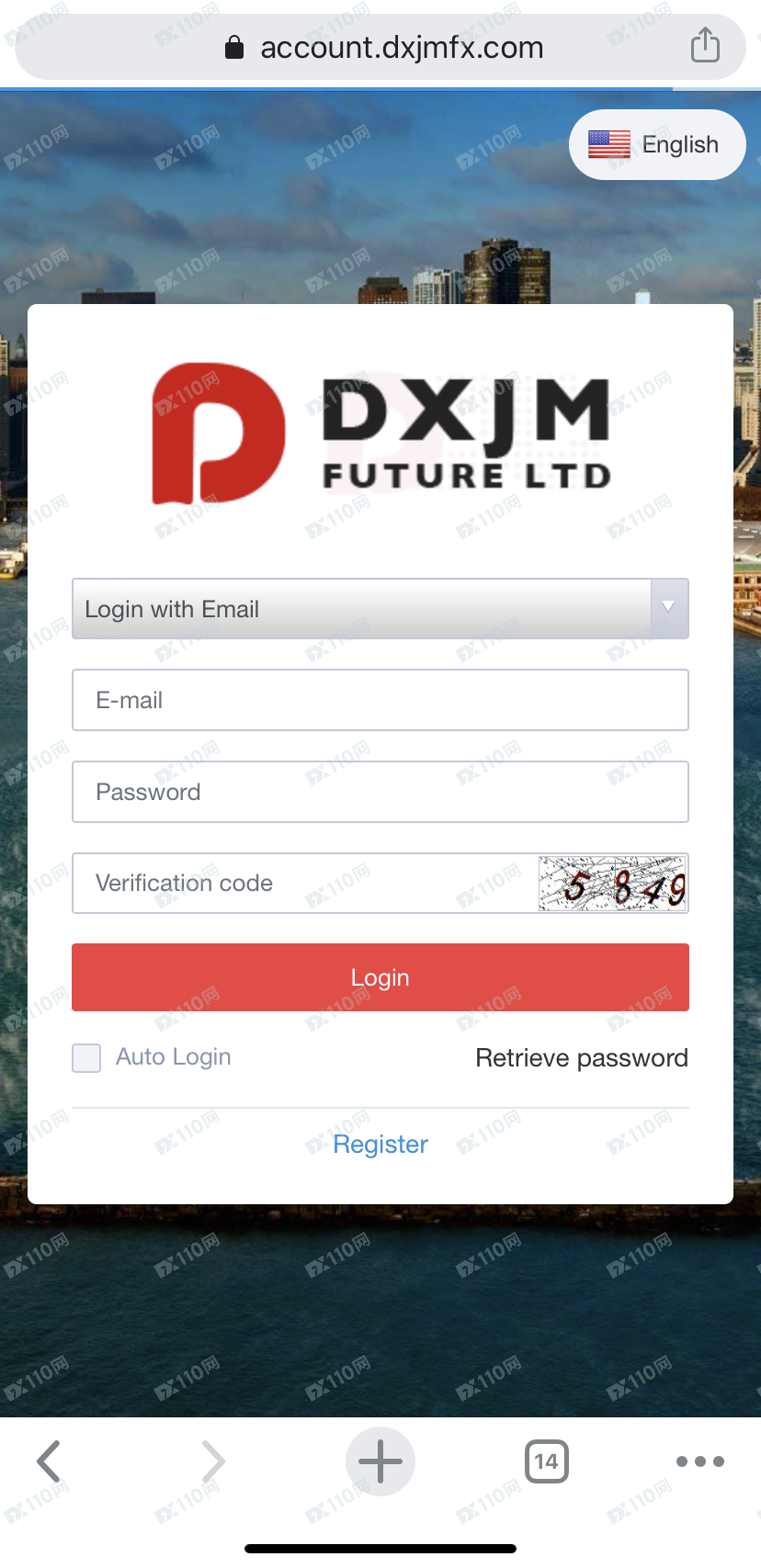Go back to the previous page

click(49, 1461)
